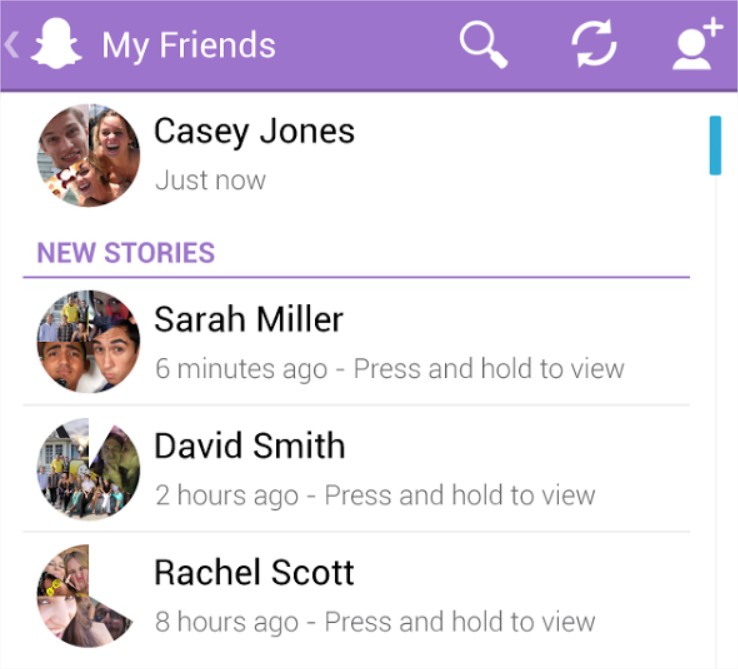Go back via the Snapchat ghost arrow

(40, 45)
